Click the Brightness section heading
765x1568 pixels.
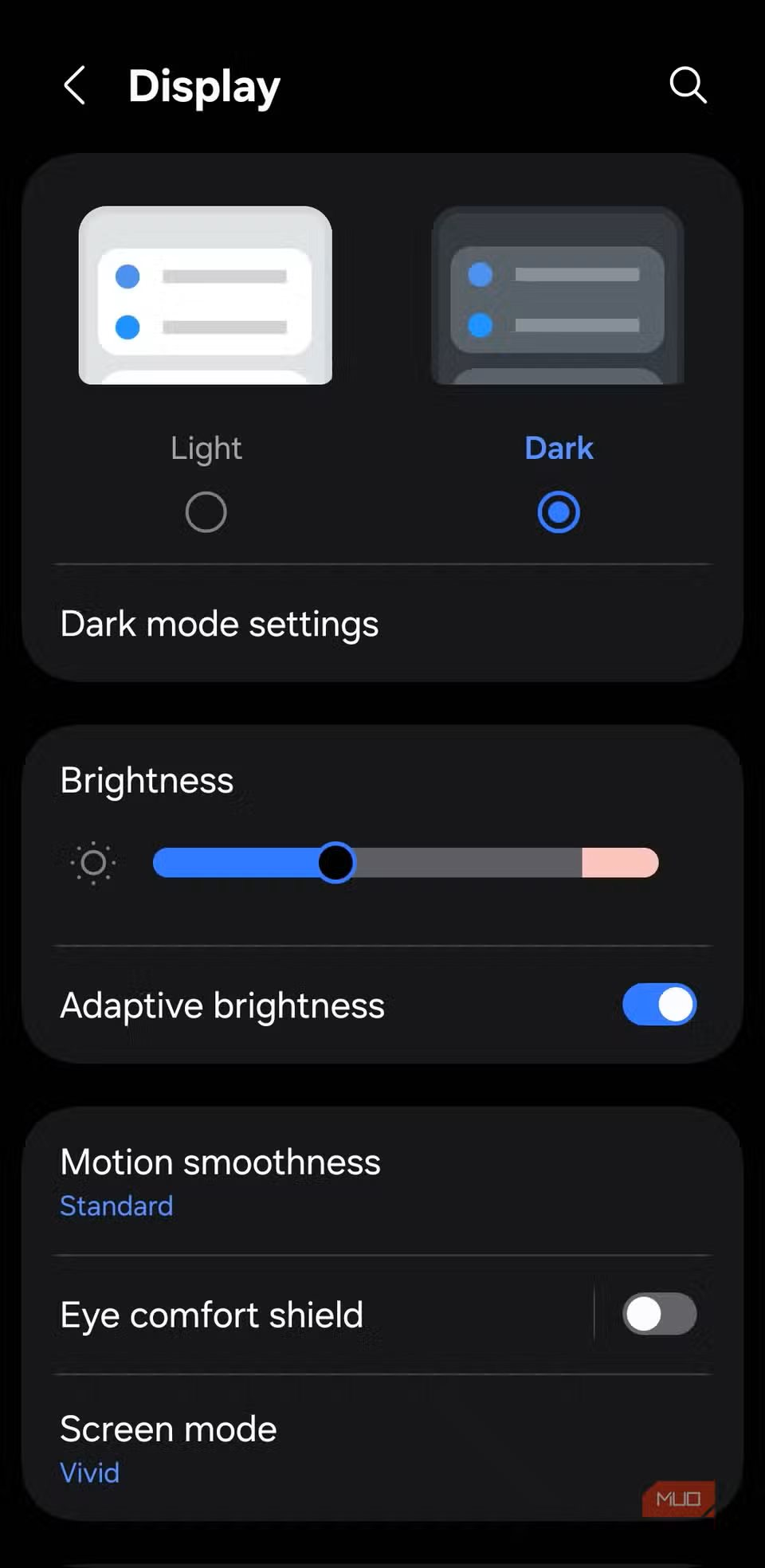[146, 780]
